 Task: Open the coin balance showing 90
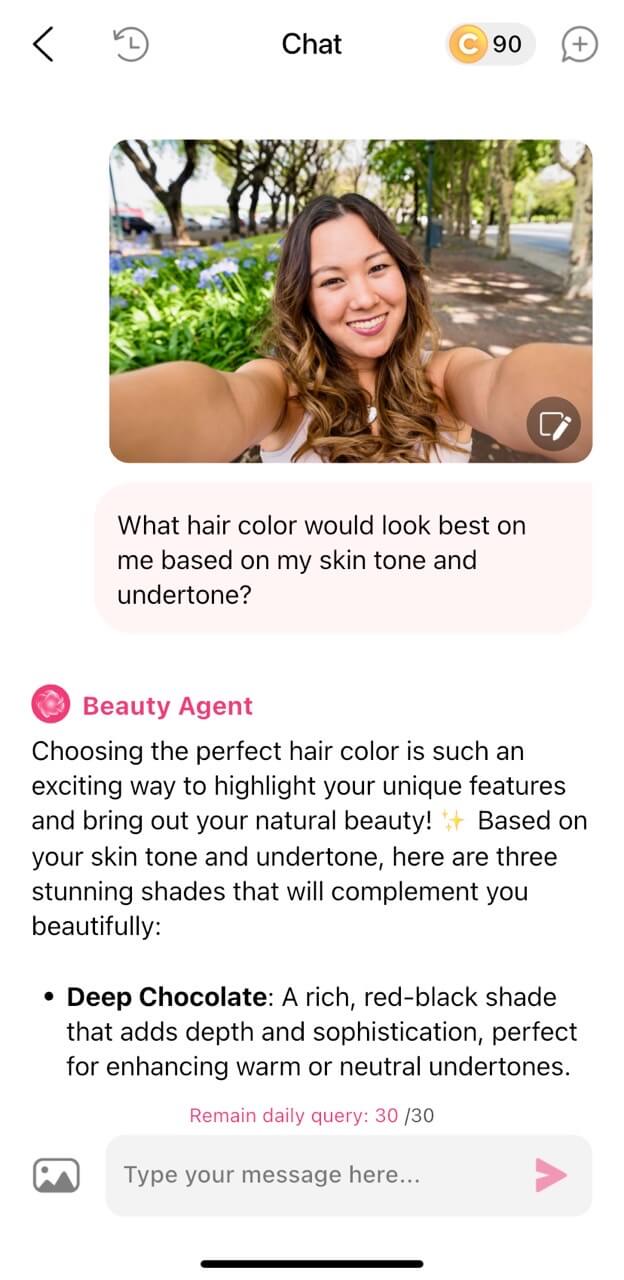[490, 44]
